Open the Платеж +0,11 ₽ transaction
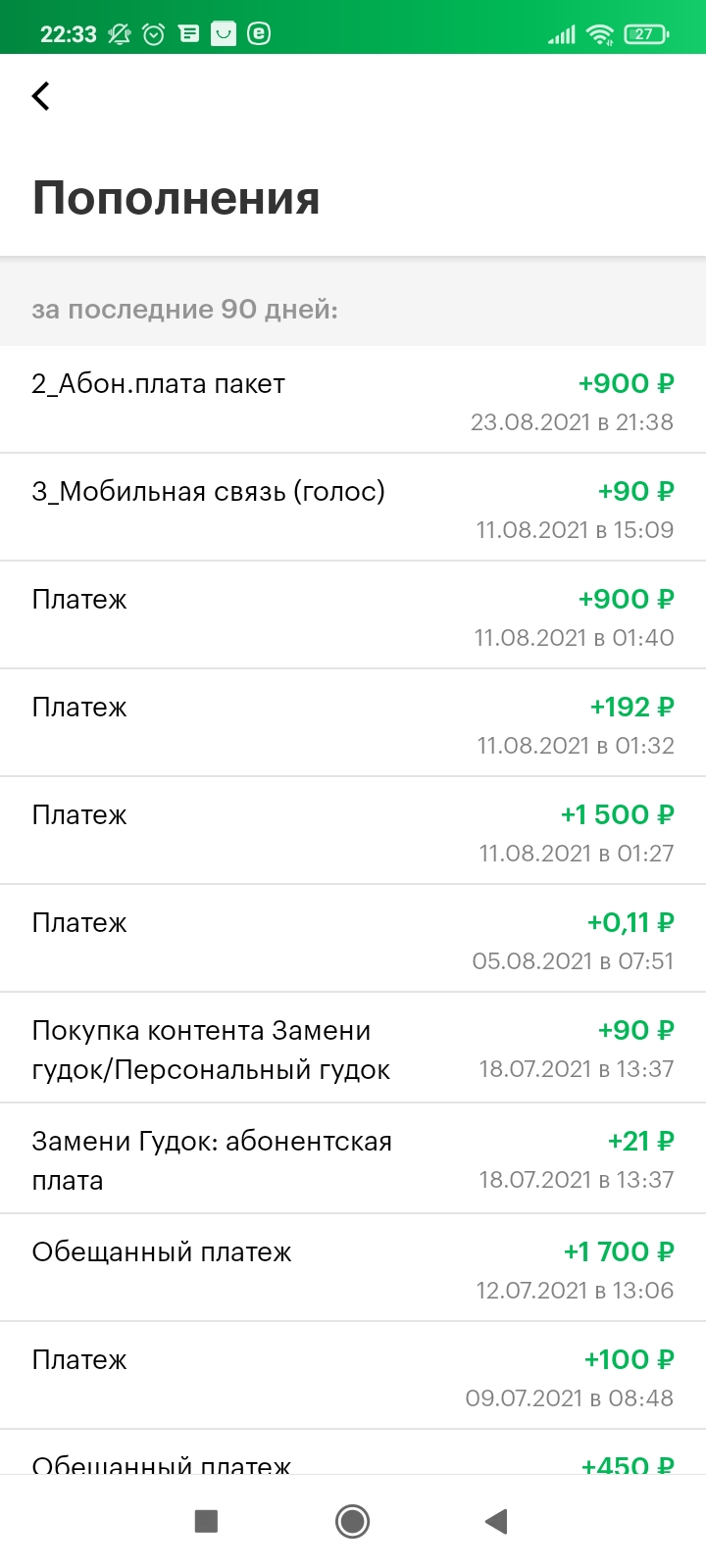The height and width of the screenshot is (1568, 706). 353,939
